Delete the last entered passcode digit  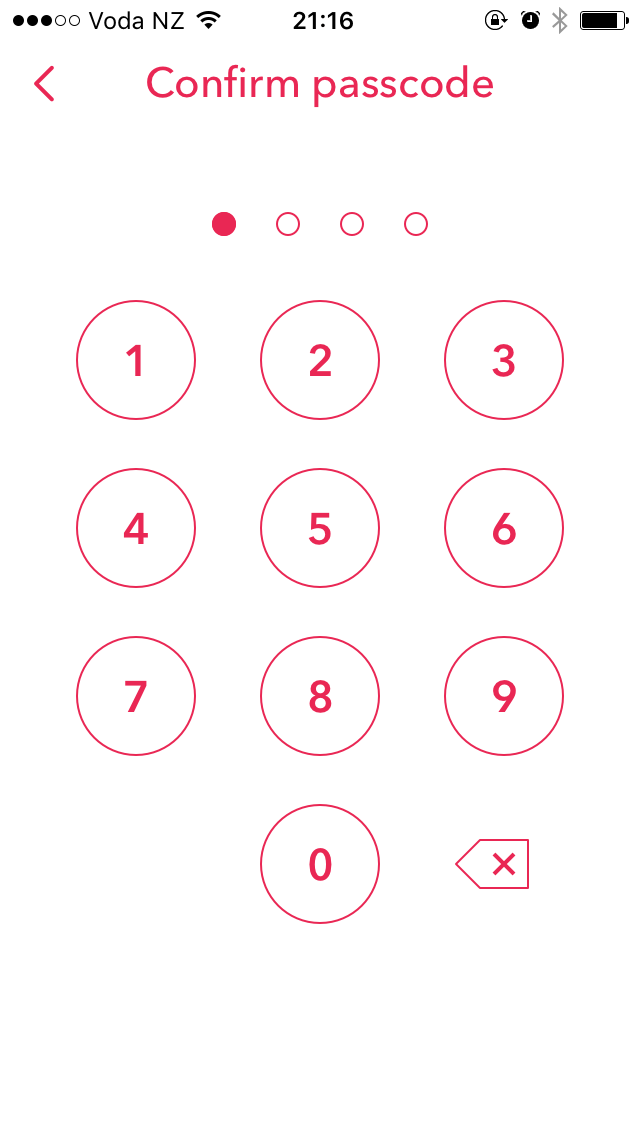pyautogui.click(x=493, y=864)
